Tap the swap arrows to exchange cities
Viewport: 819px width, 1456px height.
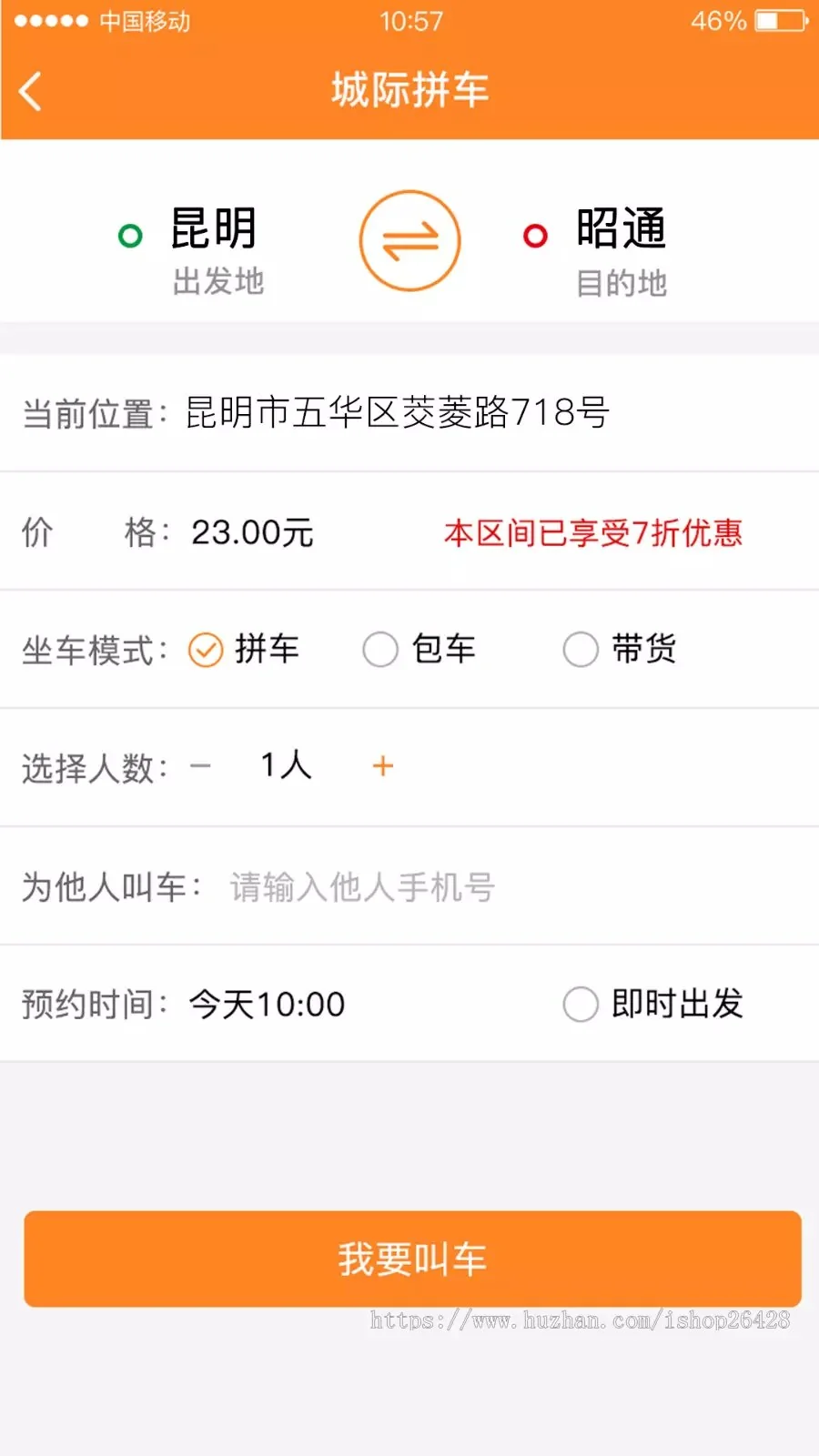(409, 239)
